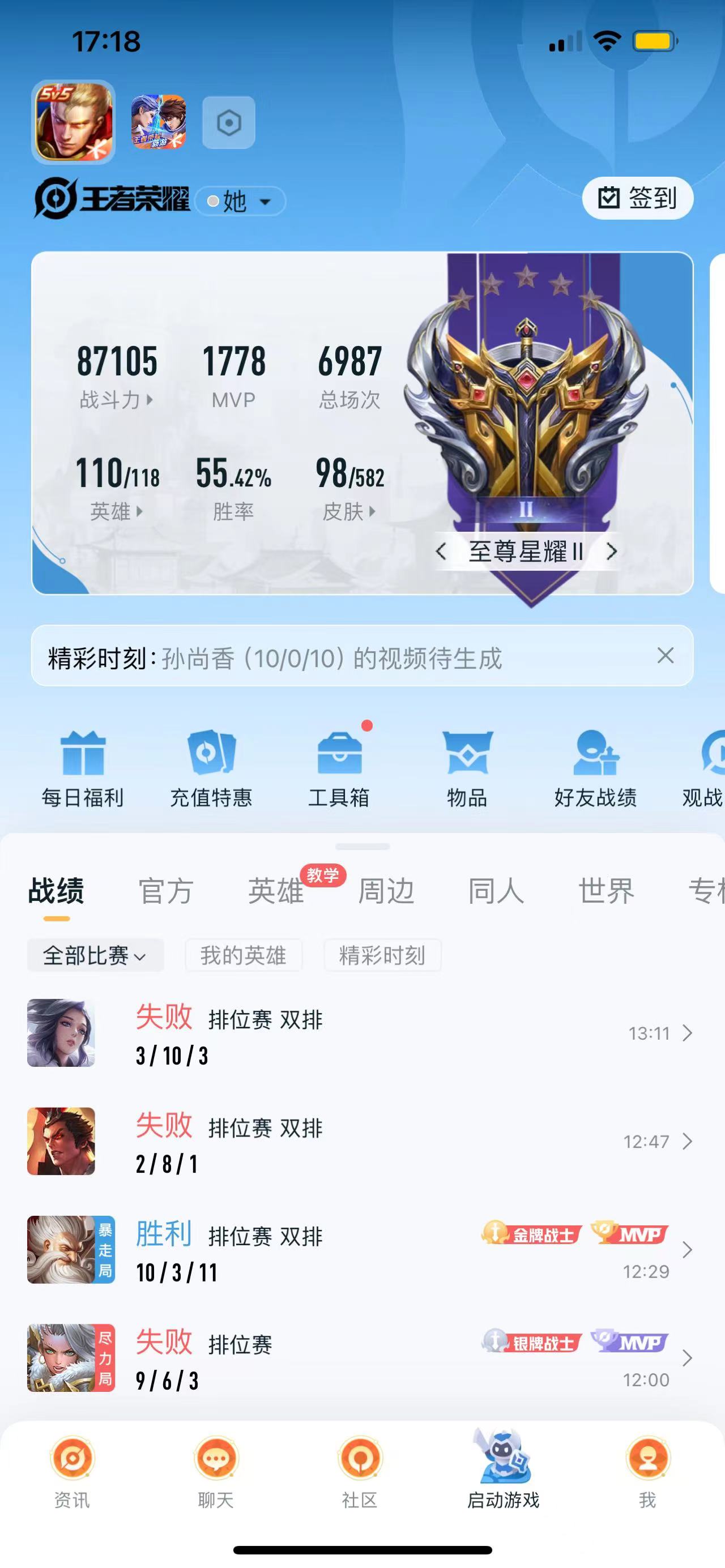725x1568 pixels.
Task: Open the 她 account dropdown
Action: click(241, 202)
